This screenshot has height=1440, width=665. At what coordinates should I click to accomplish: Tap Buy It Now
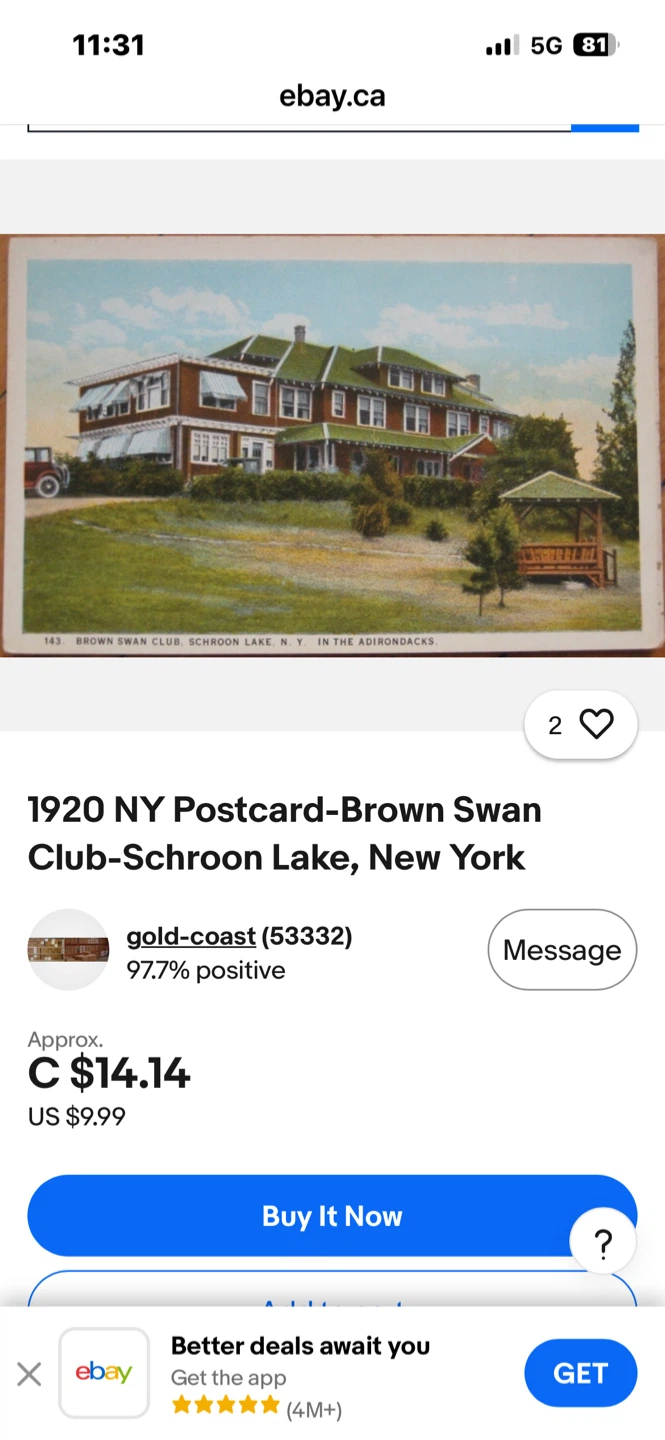(x=332, y=1216)
